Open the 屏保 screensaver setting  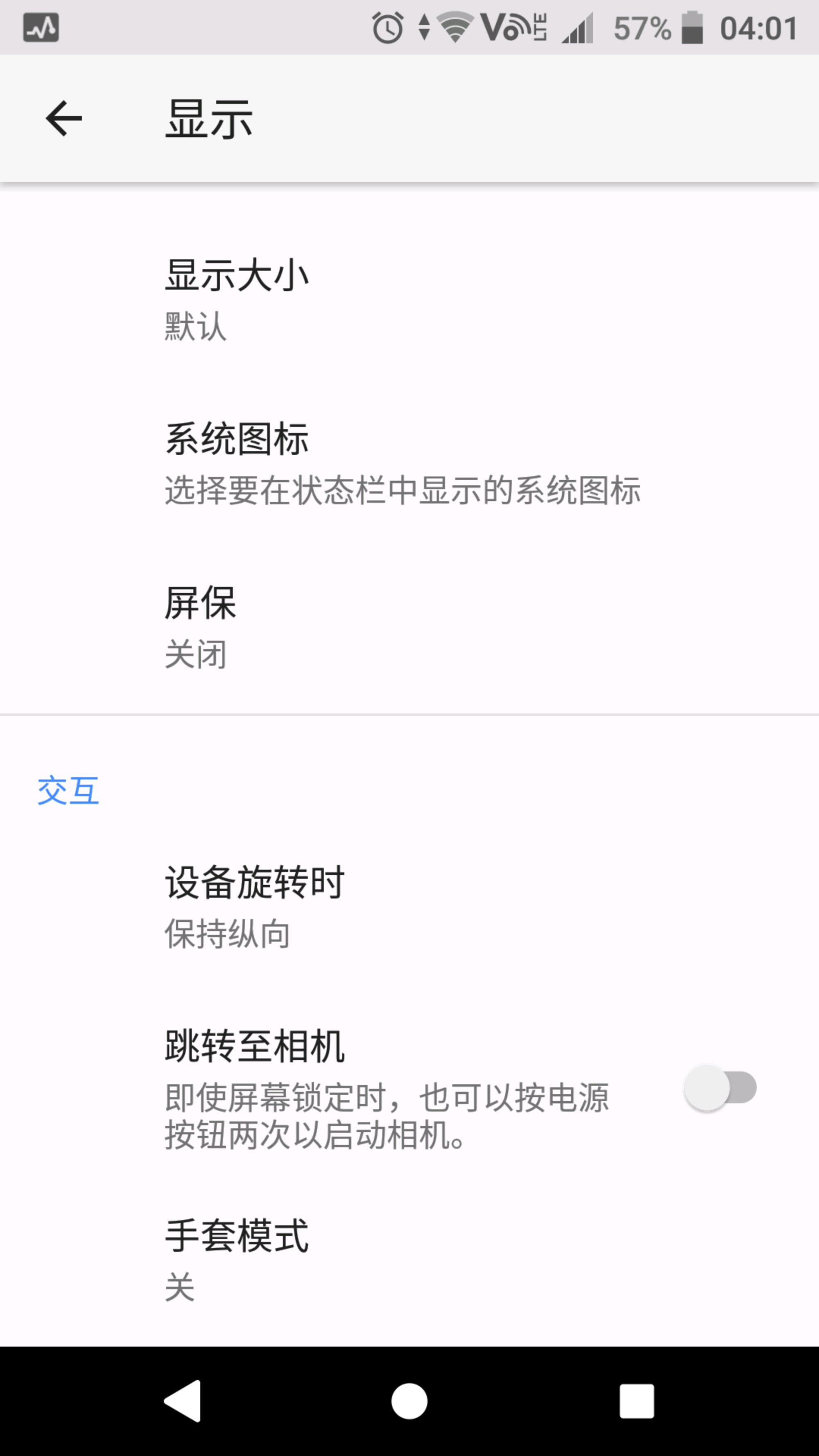[201, 627]
